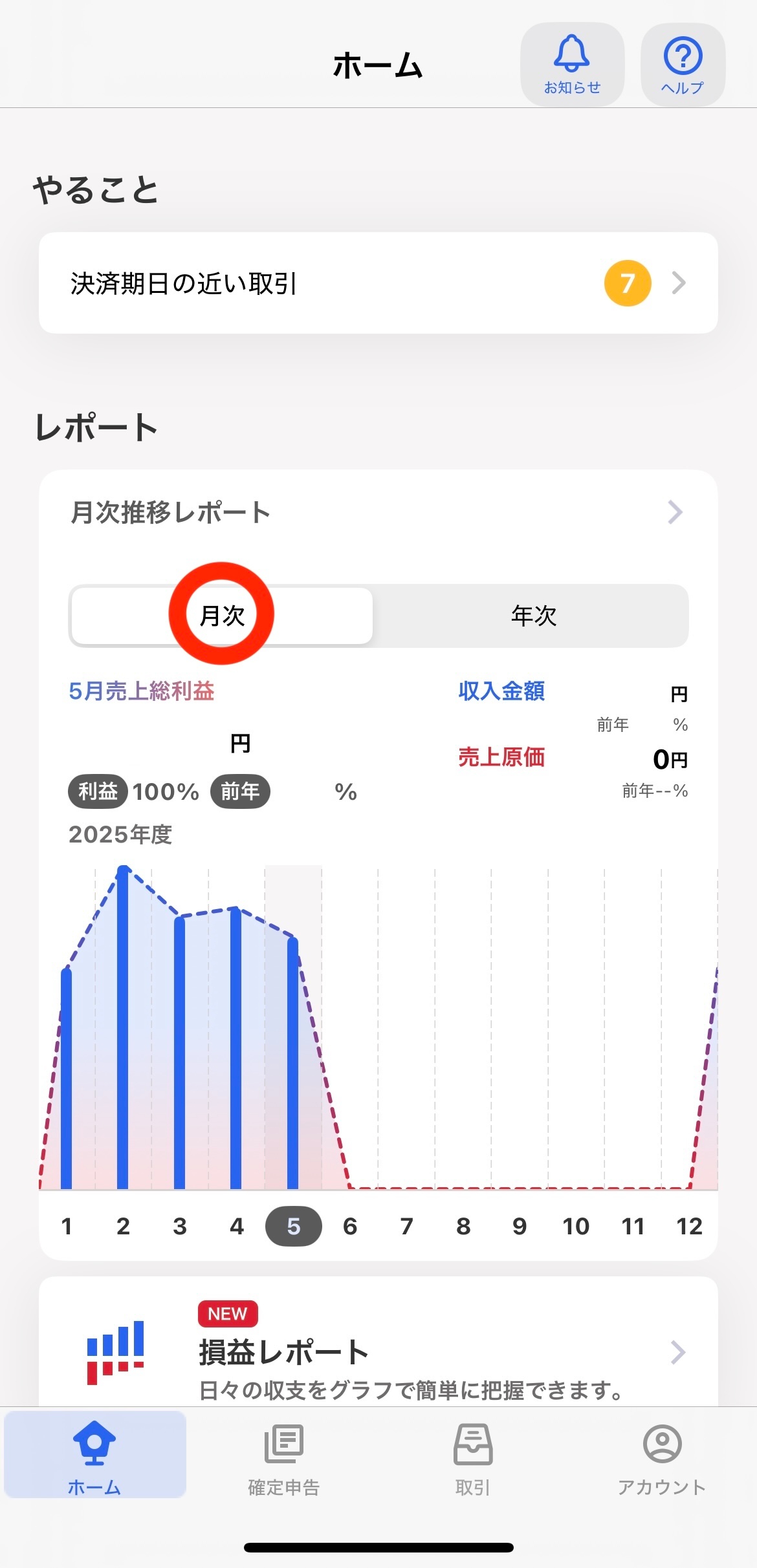Image resolution: width=757 pixels, height=1568 pixels.
Task: Select month 1 on the chart
Action: [x=67, y=1226]
